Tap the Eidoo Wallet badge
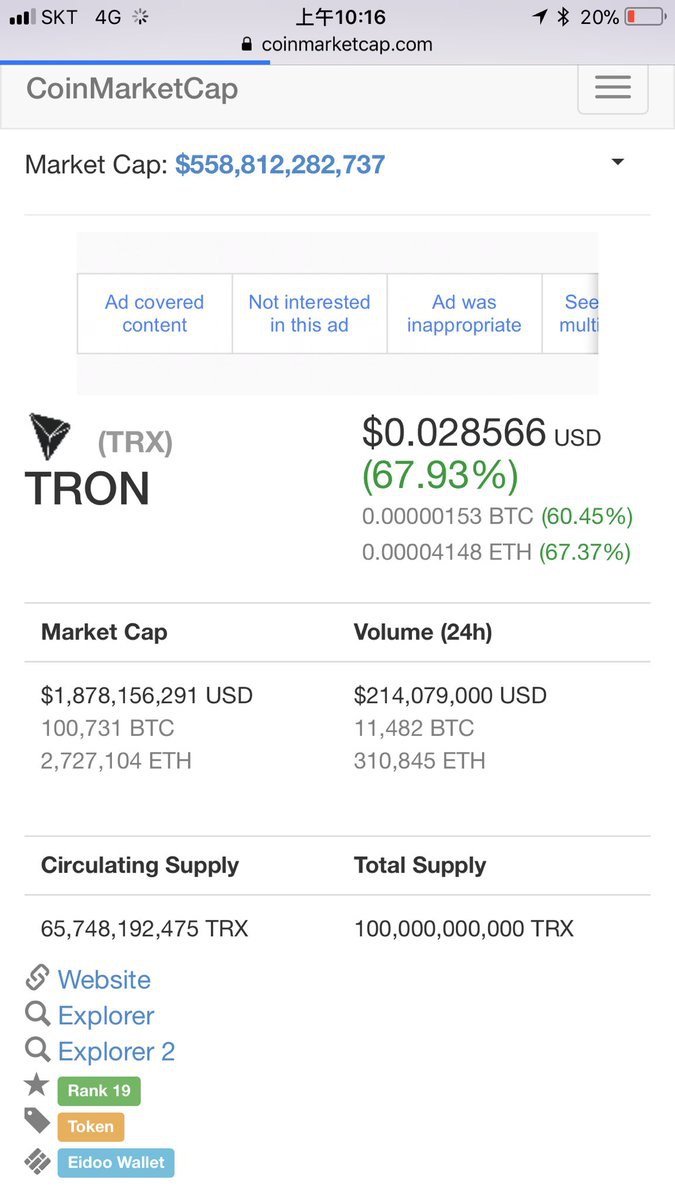 [x=116, y=1163]
